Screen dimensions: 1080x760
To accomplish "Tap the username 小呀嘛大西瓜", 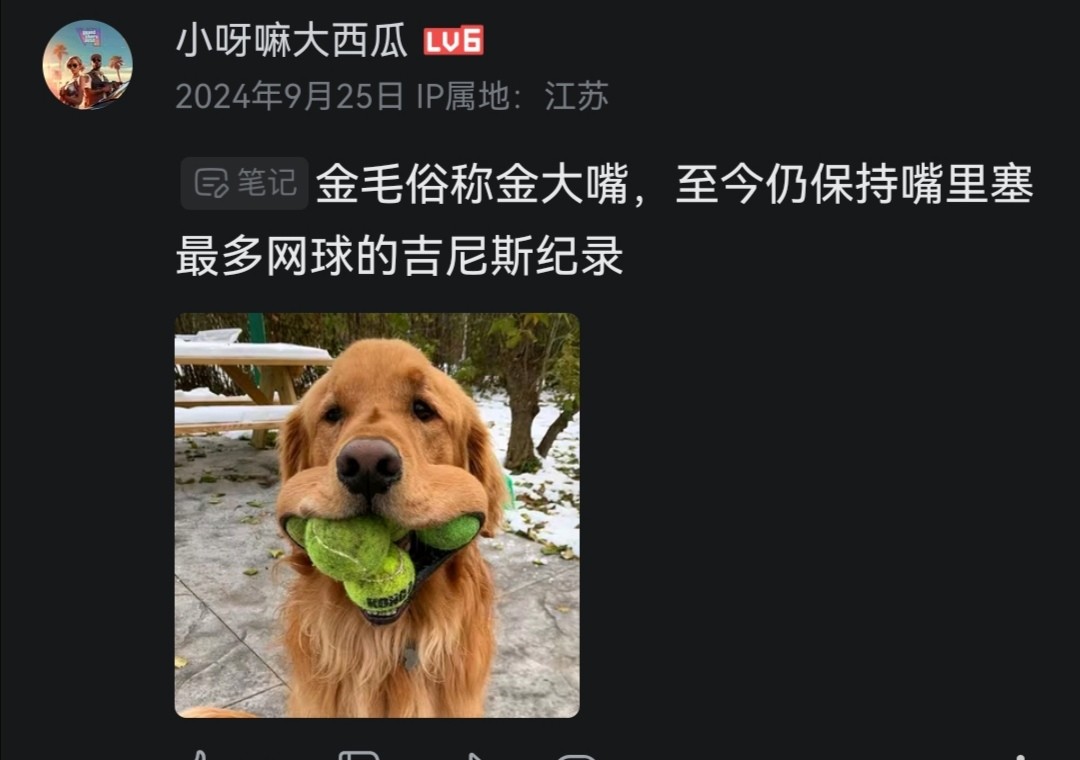I will (292, 41).
